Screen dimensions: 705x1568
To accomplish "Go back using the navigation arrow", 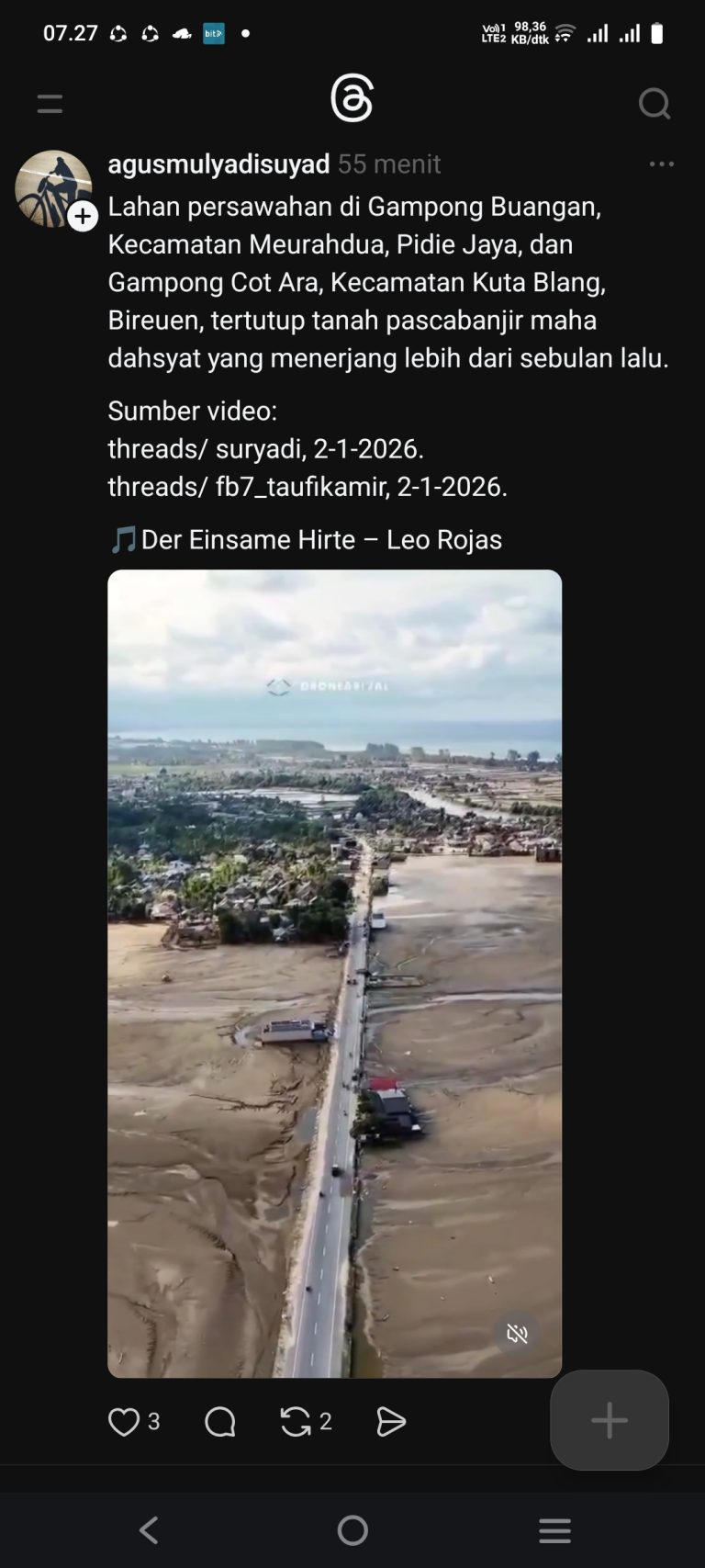I will click(x=149, y=1530).
